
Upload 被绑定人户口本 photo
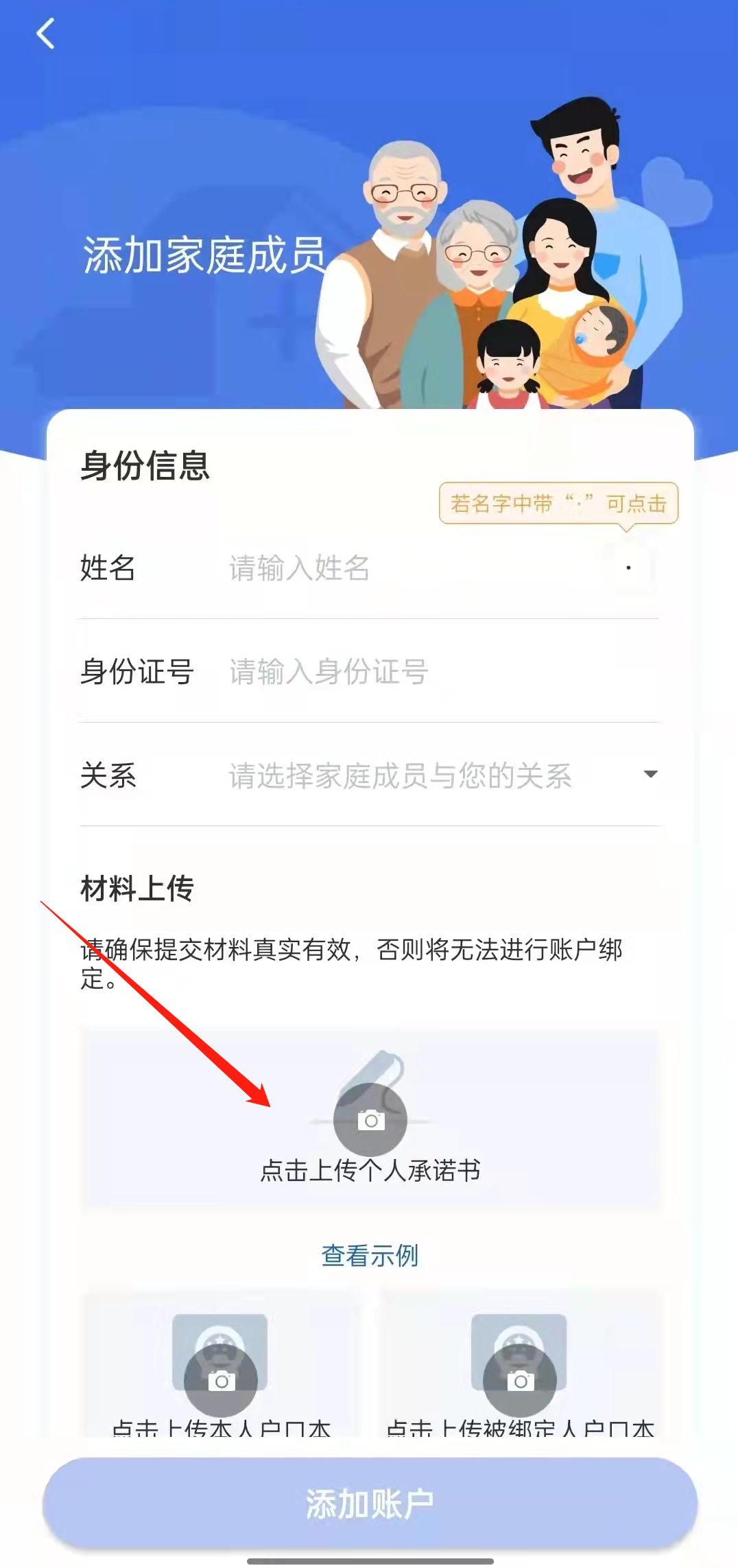(x=520, y=1381)
